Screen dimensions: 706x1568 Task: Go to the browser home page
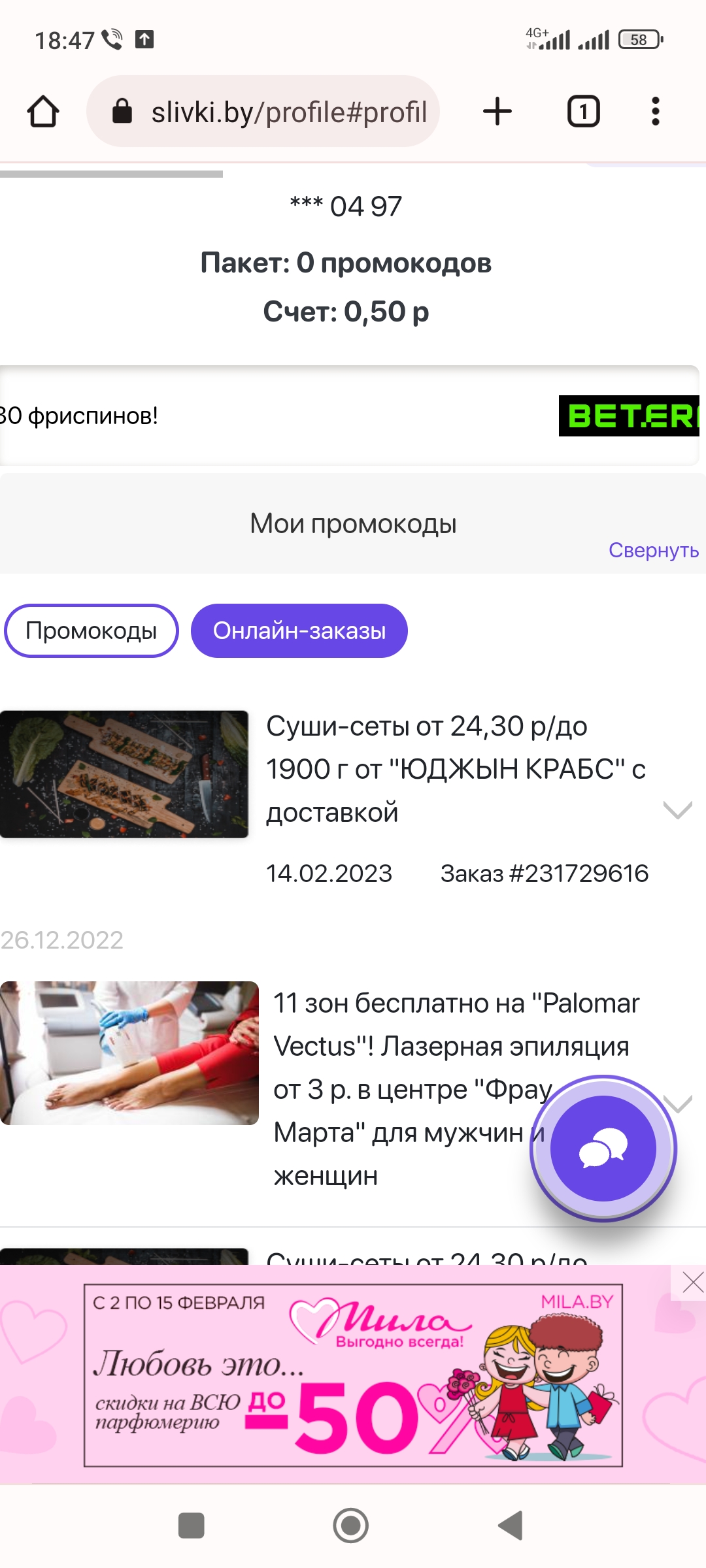[43, 111]
